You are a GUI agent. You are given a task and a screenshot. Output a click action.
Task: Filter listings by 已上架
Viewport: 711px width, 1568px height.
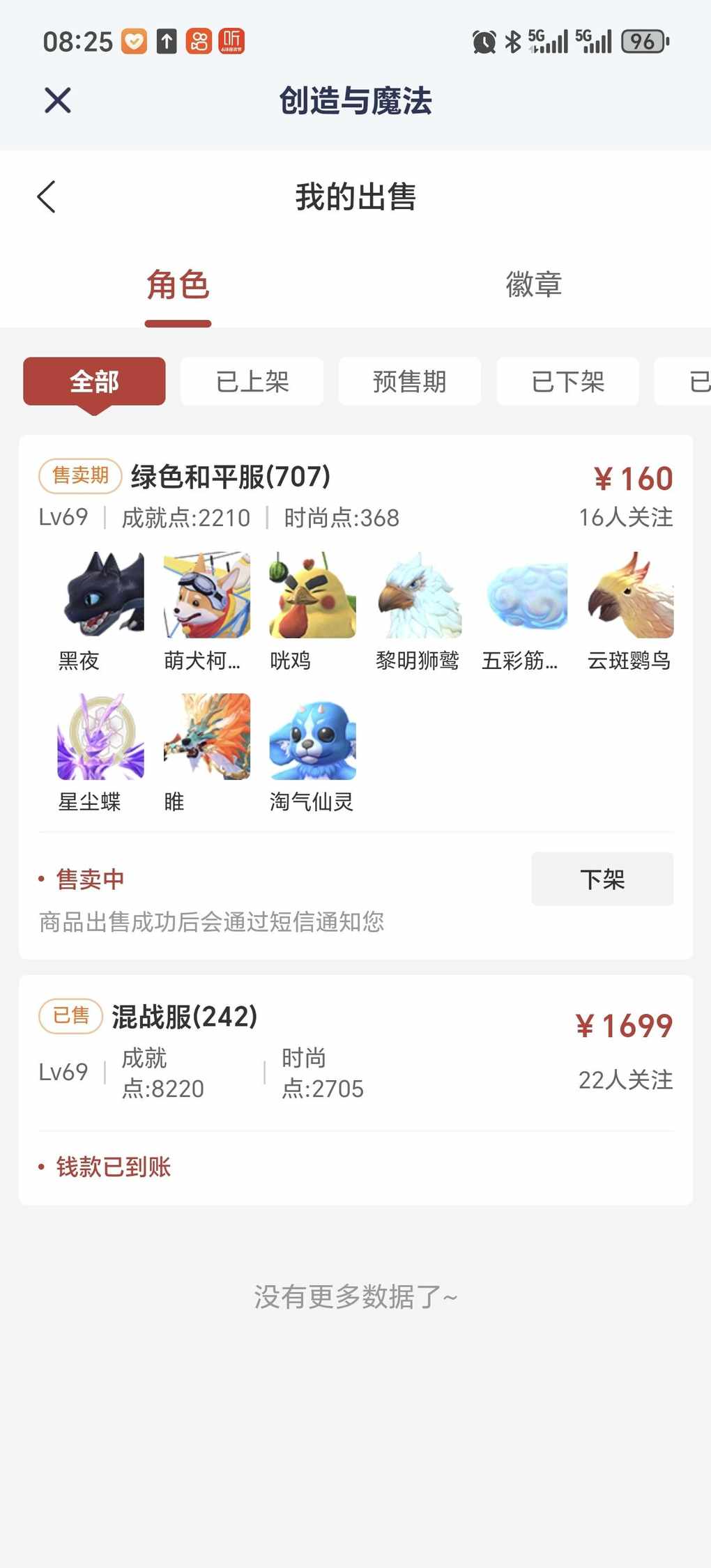point(252,381)
